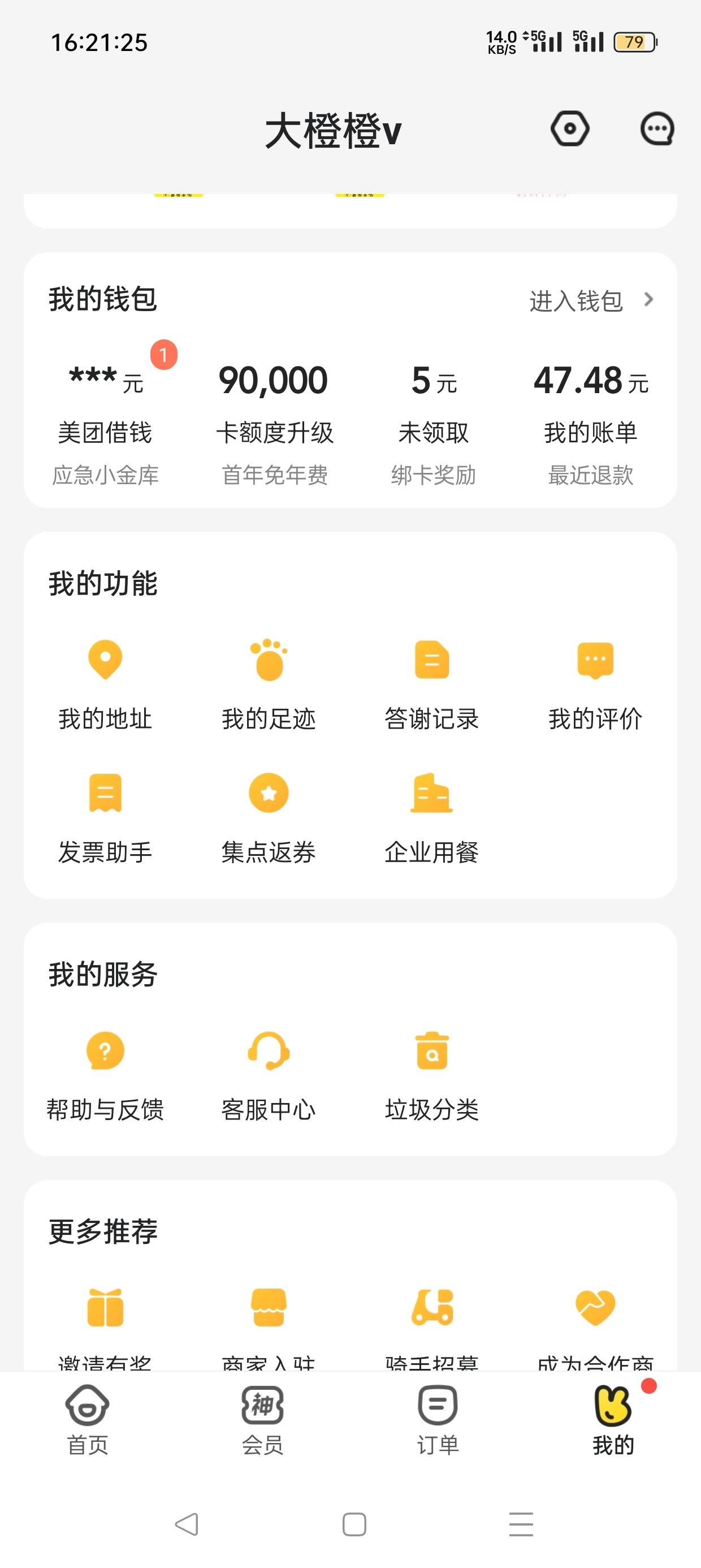This screenshot has height=1568, width=701.
Task: Tap 进入钱包 to enter wallet
Action: [591, 301]
